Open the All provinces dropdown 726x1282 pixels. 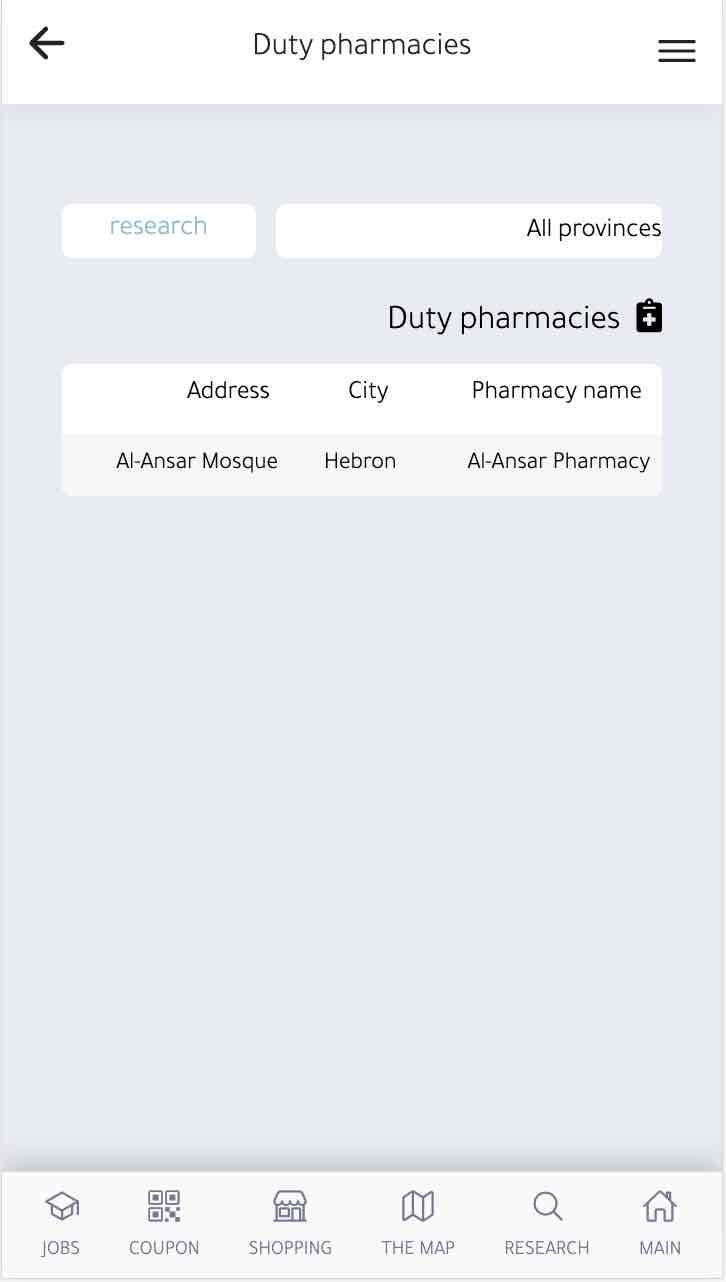pyautogui.click(x=468, y=230)
